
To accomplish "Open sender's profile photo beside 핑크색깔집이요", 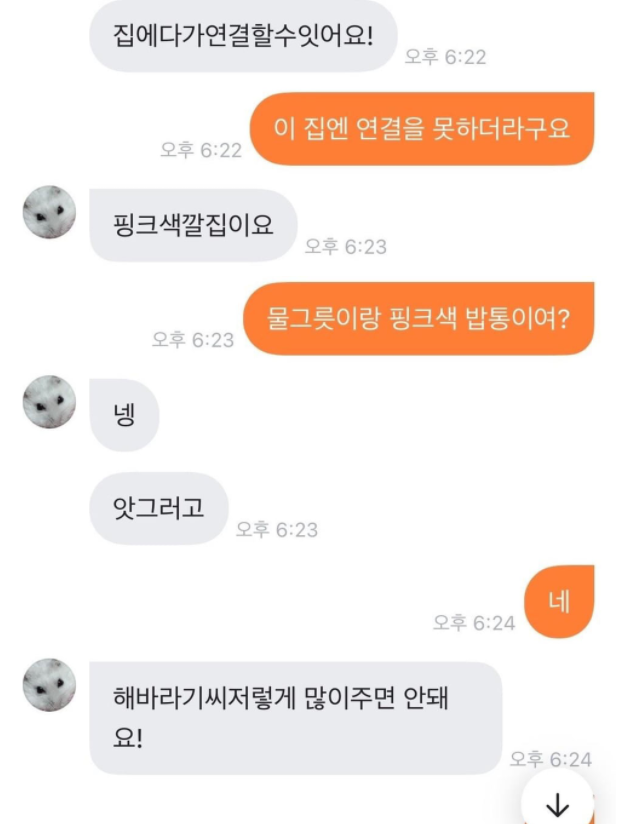I will [50, 212].
